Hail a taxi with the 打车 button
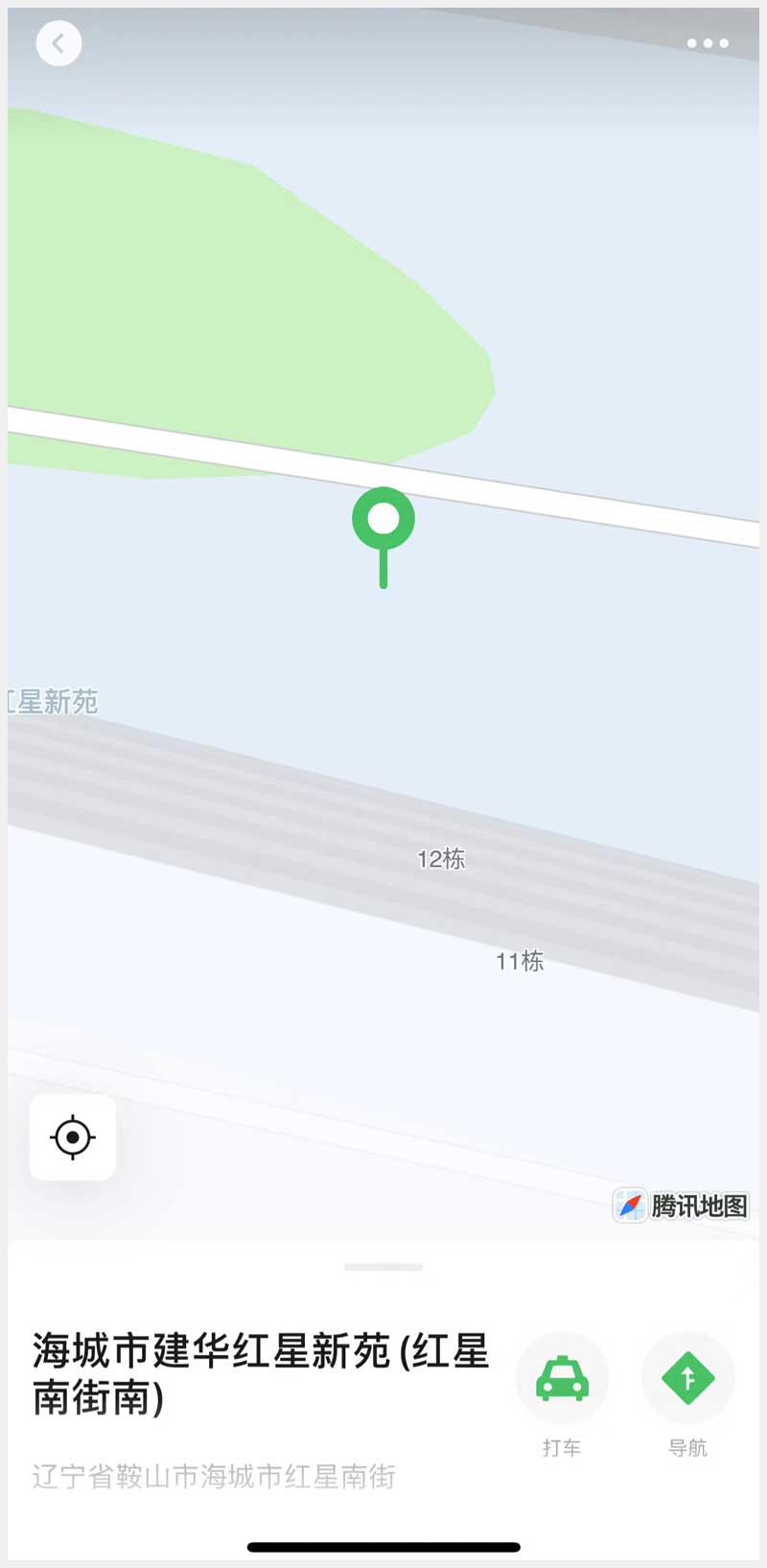The height and width of the screenshot is (1568, 767). coord(562,1379)
